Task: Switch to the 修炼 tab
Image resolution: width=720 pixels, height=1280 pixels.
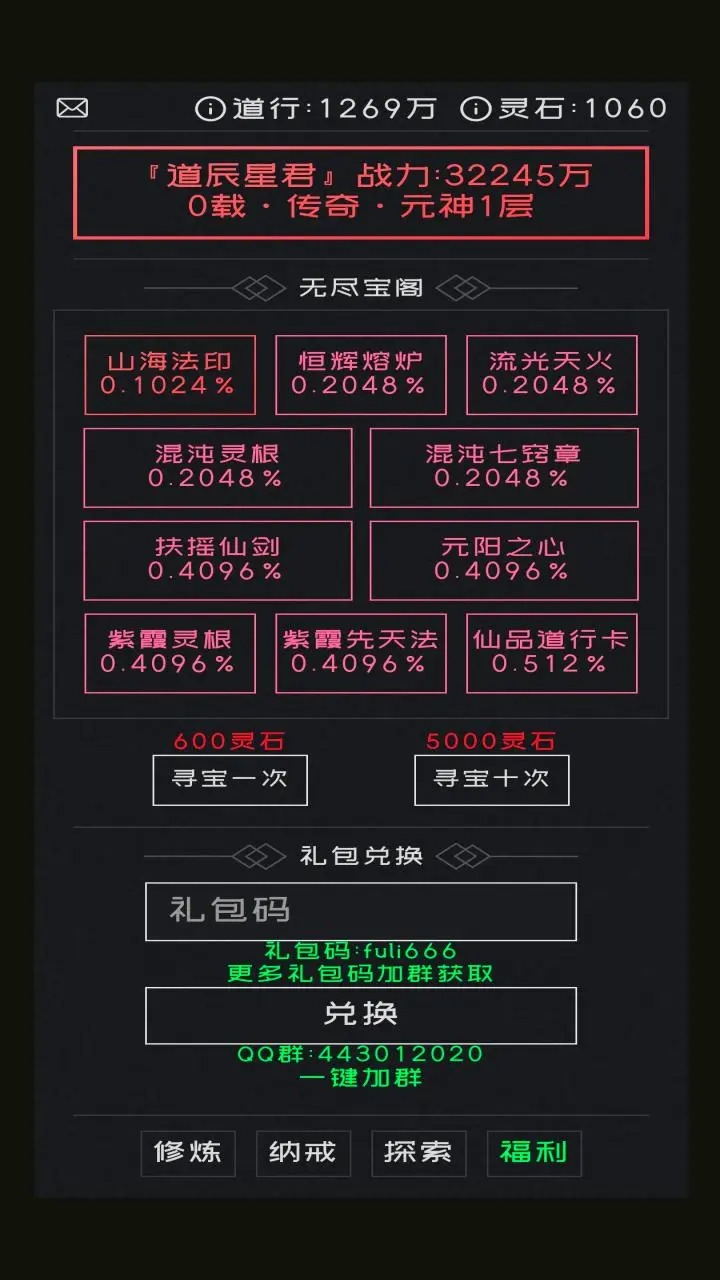Action: [x=188, y=1153]
